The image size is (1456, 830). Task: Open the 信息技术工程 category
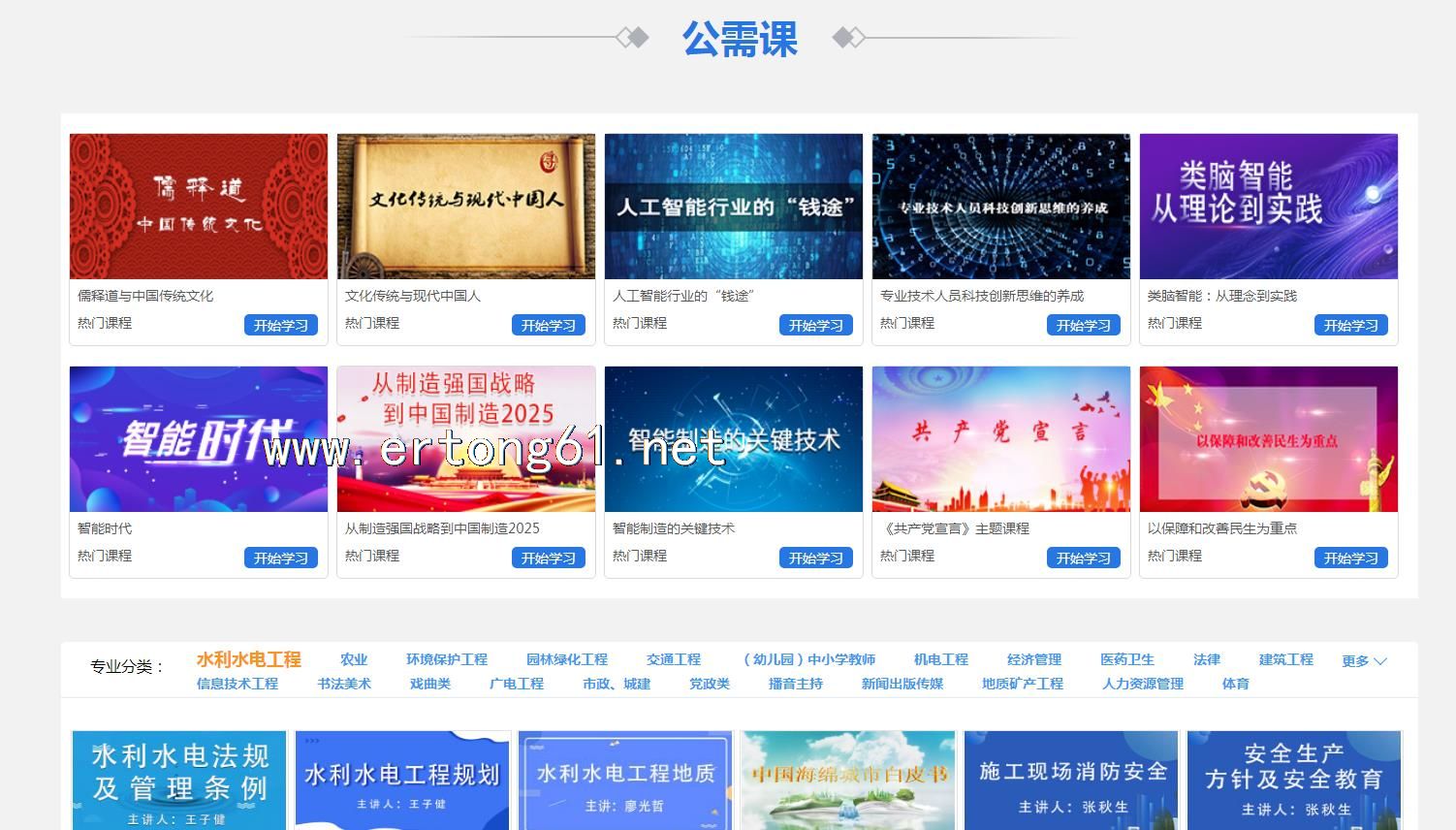237,684
